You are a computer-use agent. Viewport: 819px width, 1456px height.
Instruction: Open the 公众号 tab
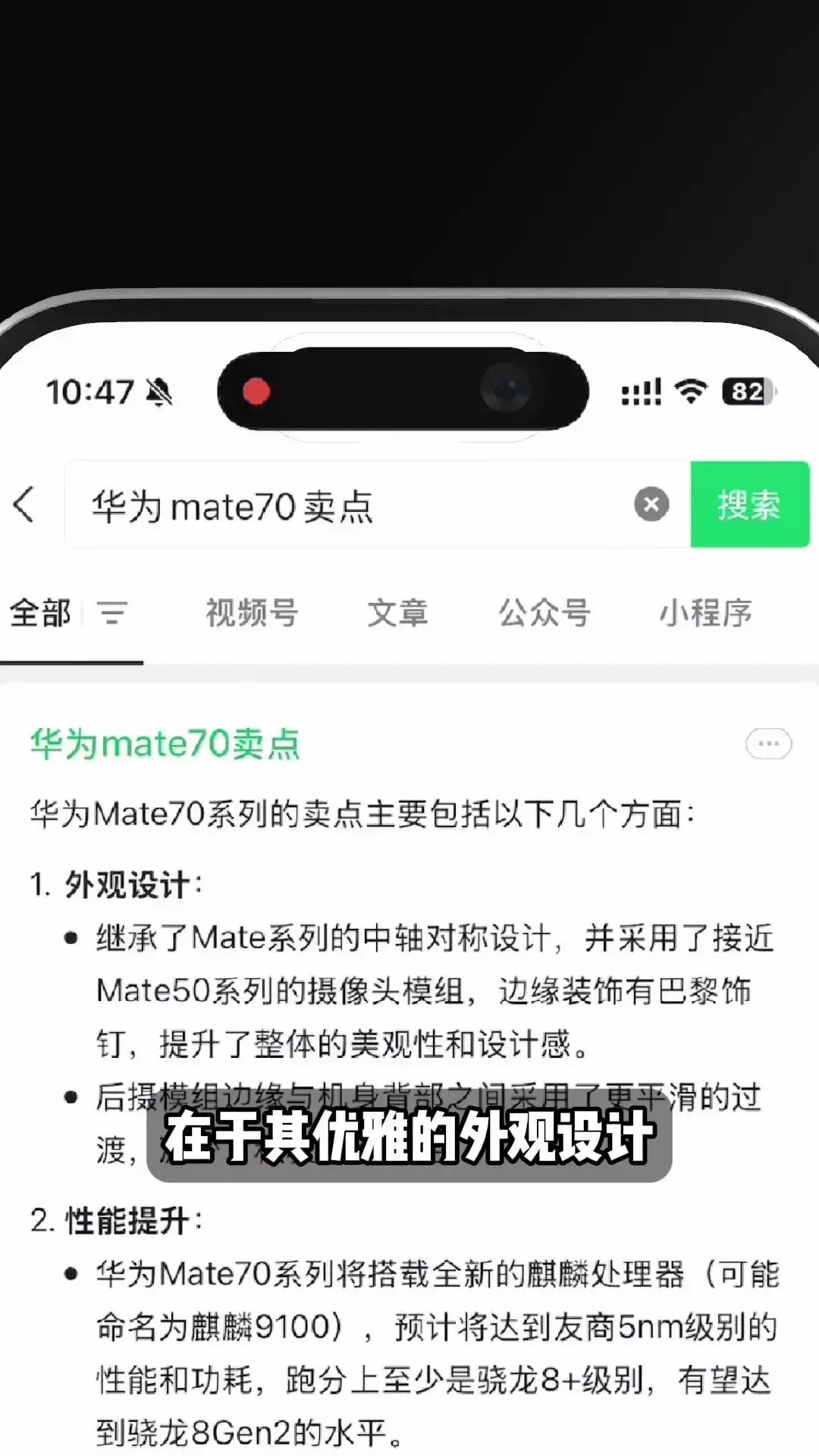(x=543, y=614)
